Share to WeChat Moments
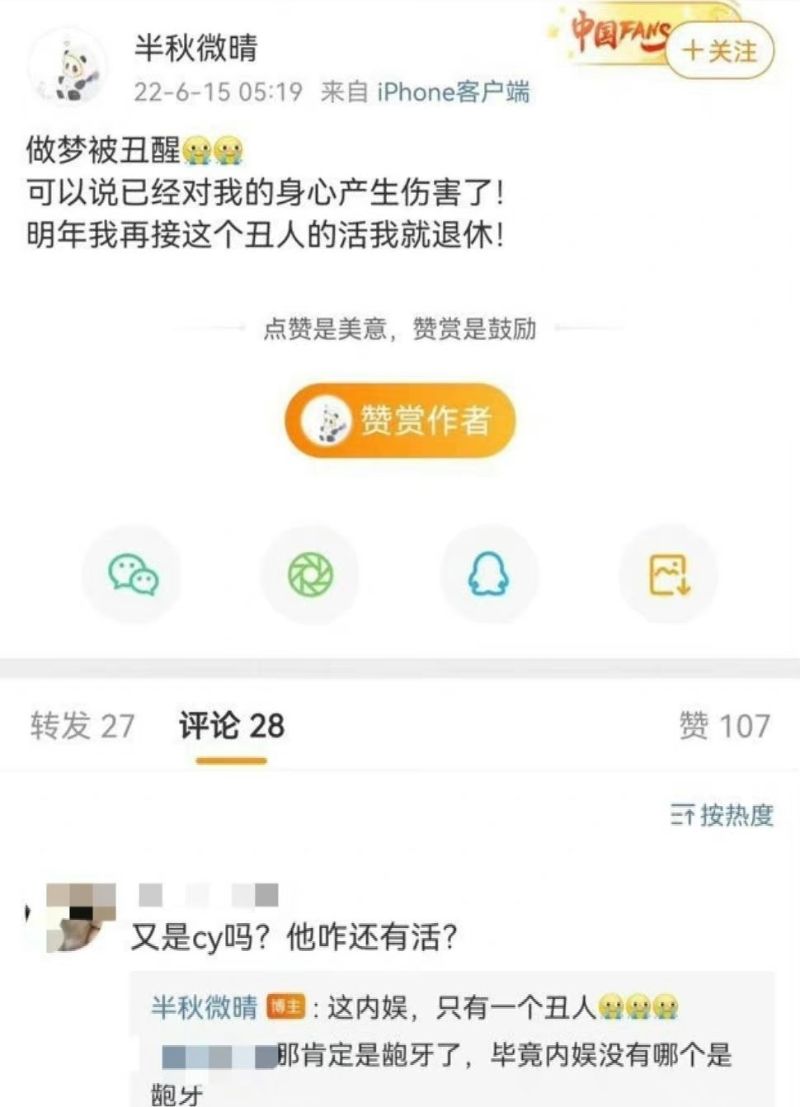 coord(310,574)
